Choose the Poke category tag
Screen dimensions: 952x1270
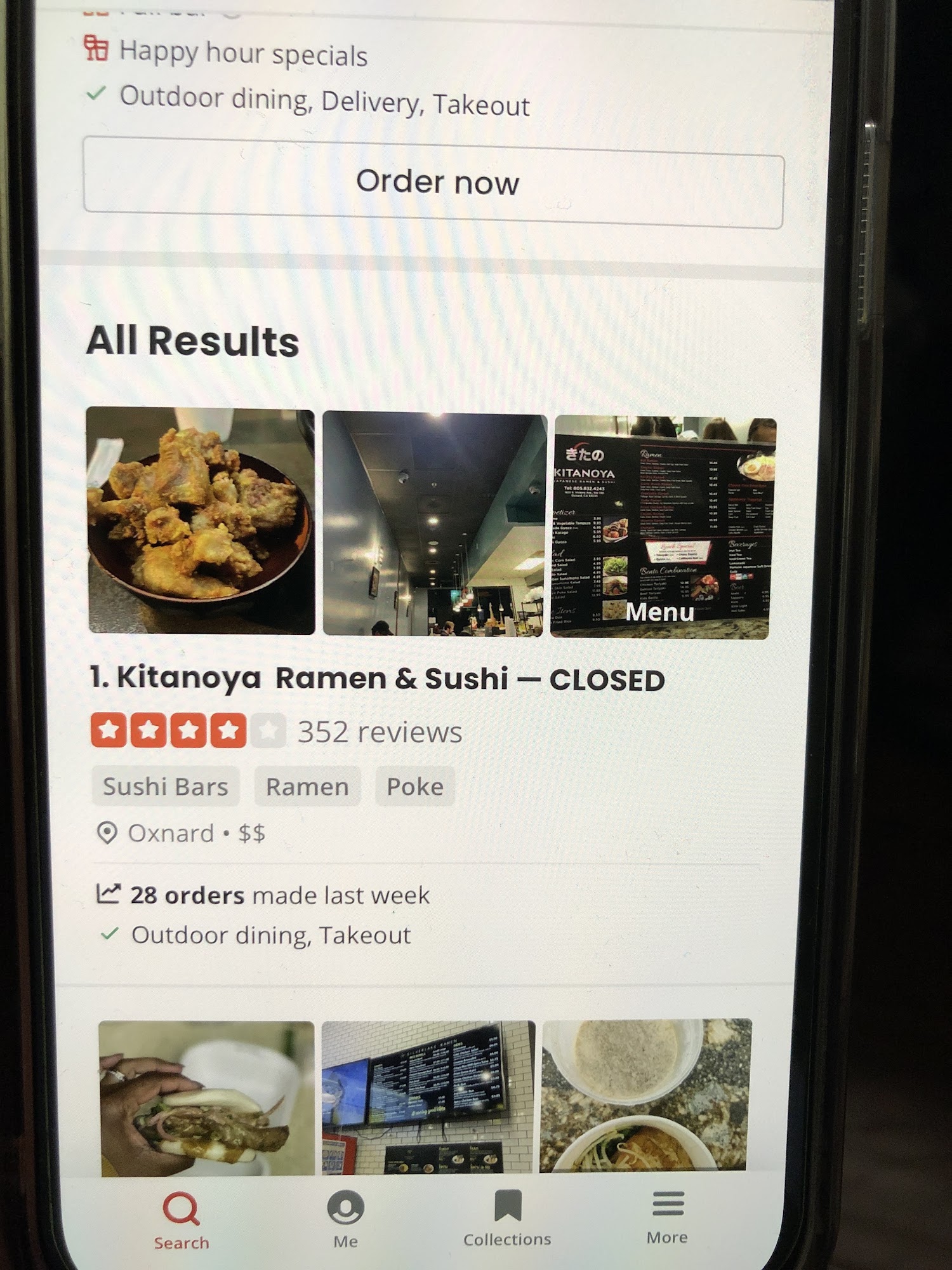[415, 785]
